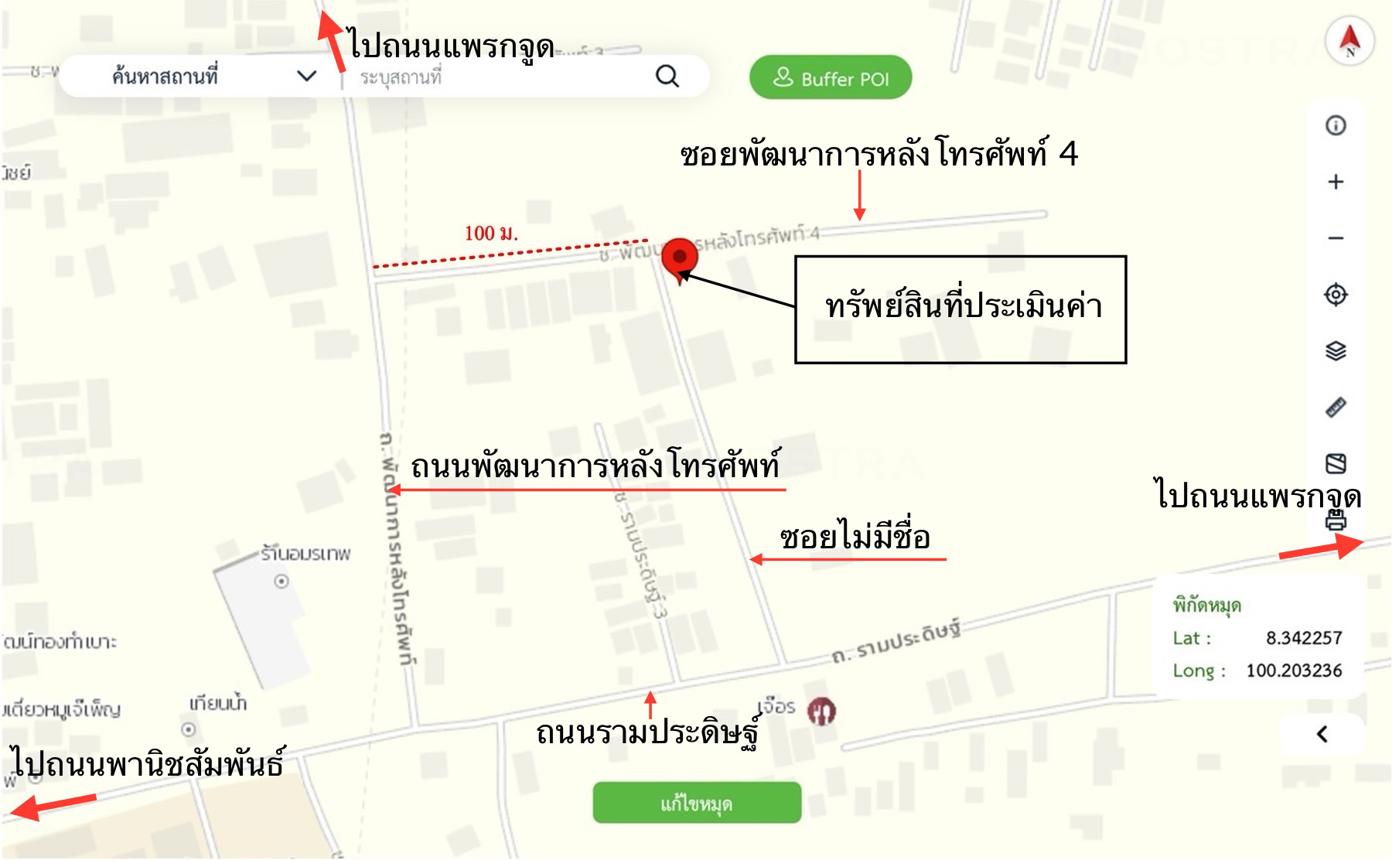The width and height of the screenshot is (1392, 860).
Task: Center the map on my location
Action: tap(1335, 295)
